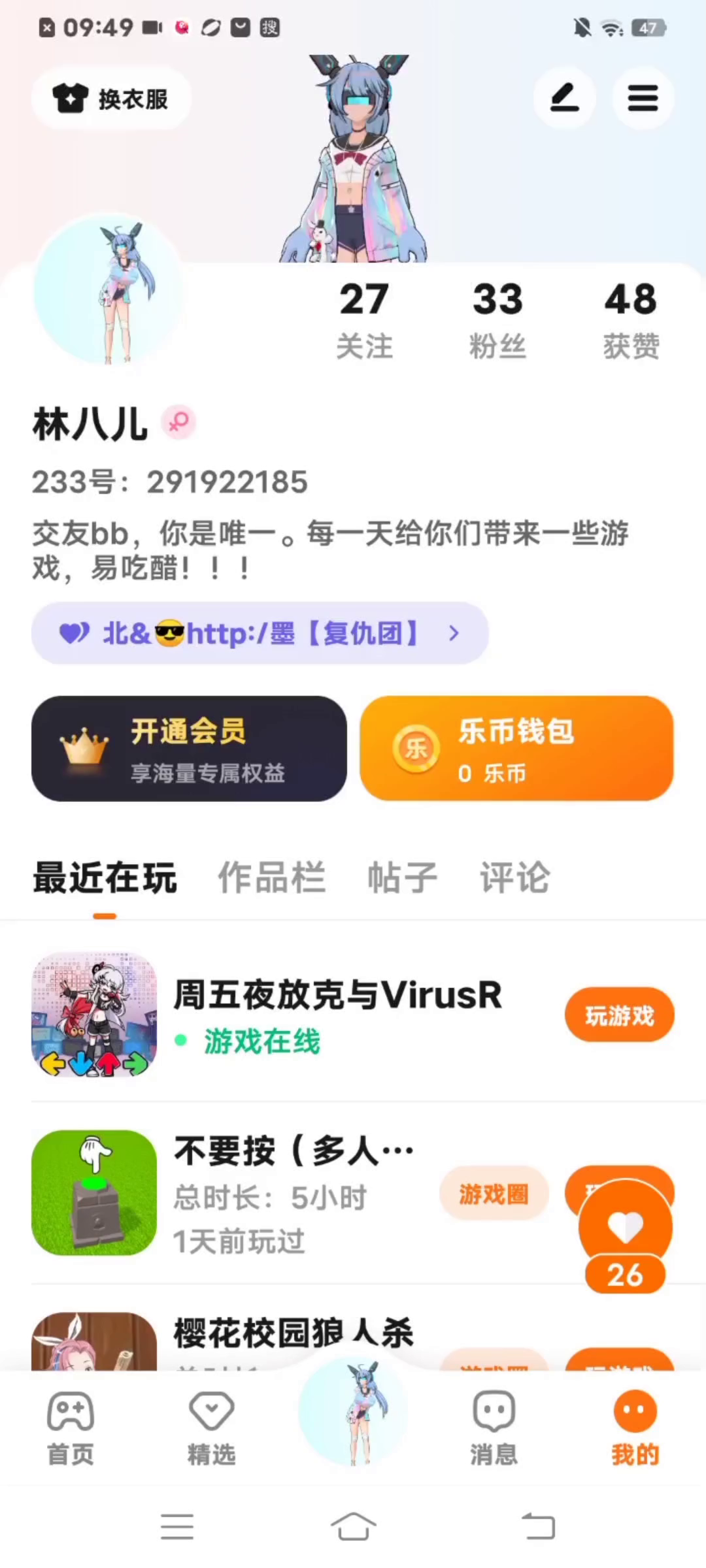The height and width of the screenshot is (1568, 706).
Task: Select the 最近在玩 tab
Action: pos(105,877)
